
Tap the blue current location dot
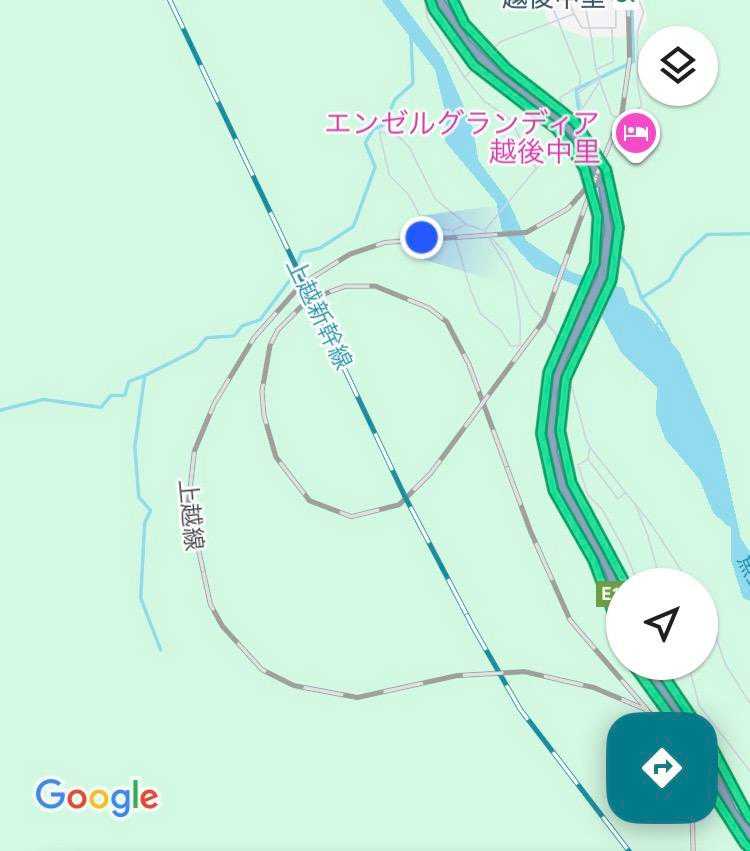[422, 238]
